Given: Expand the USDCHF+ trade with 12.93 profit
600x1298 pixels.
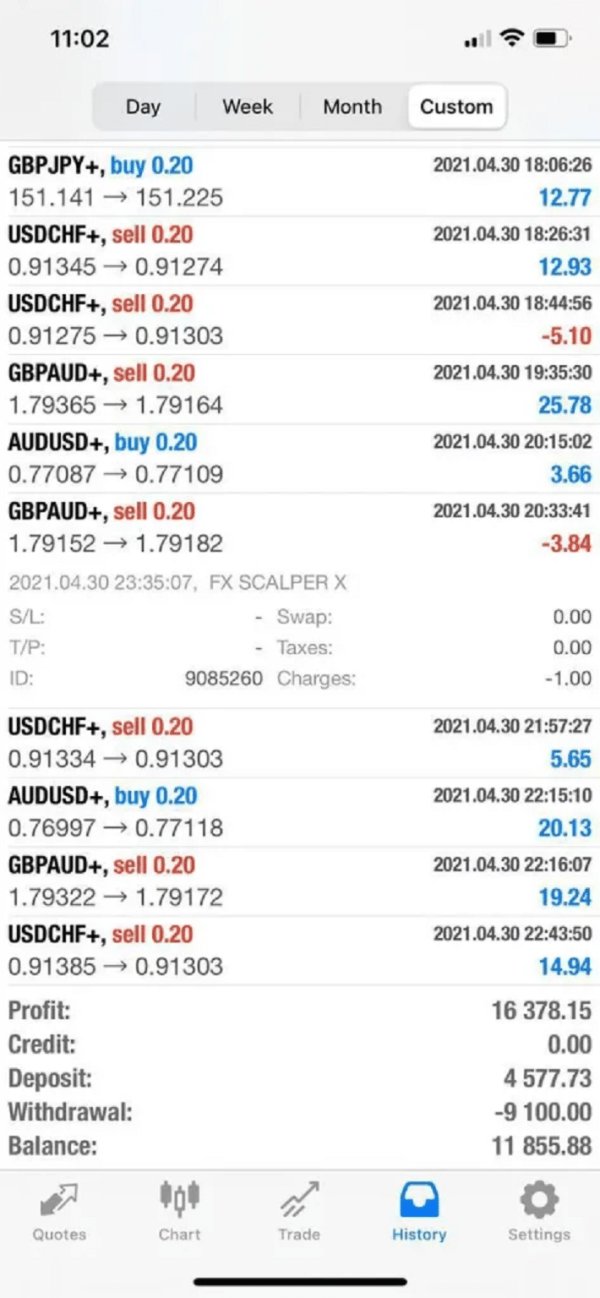Looking at the screenshot, I should tap(300, 251).
